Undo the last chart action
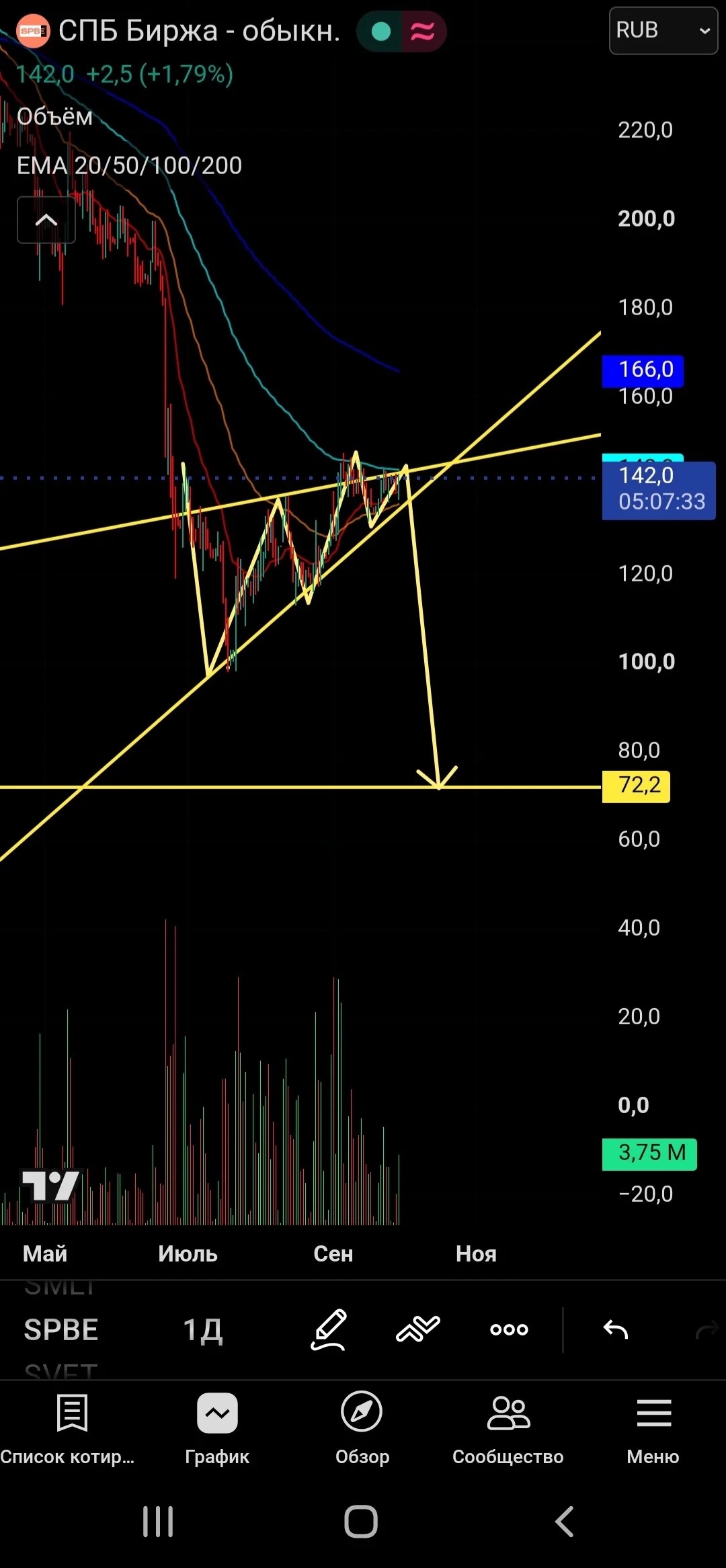 (x=615, y=1329)
